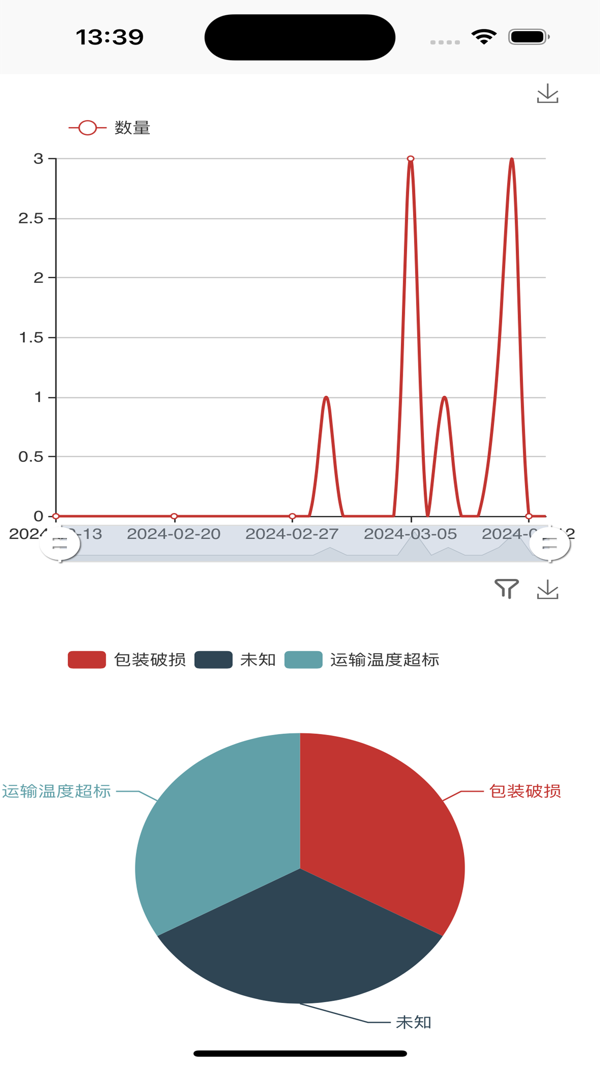Open the pie chart filter icon

(x=507, y=589)
